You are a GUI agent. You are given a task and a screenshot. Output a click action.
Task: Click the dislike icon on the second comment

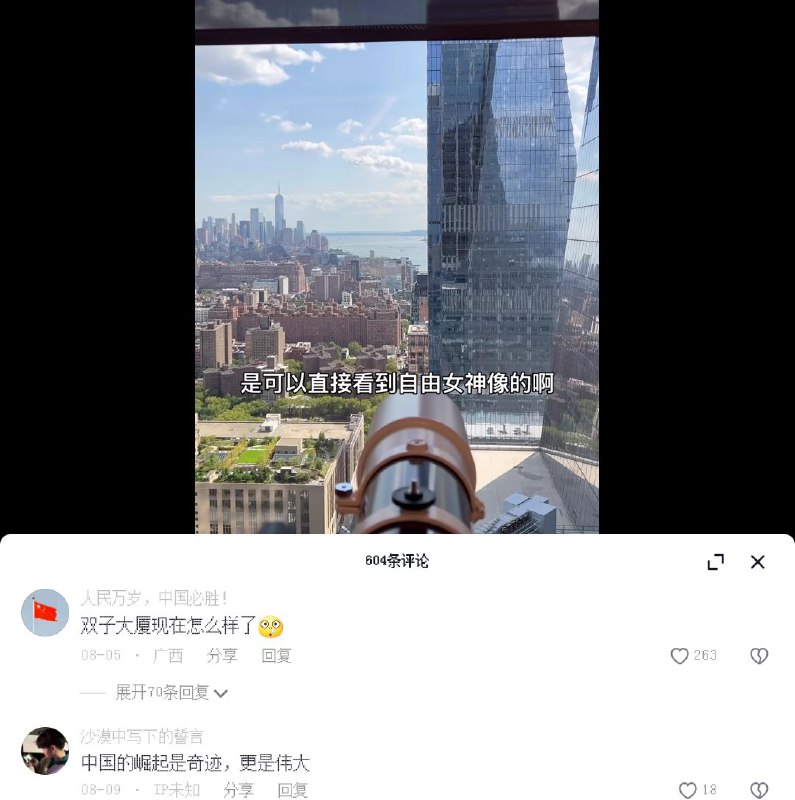[x=759, y=789]
